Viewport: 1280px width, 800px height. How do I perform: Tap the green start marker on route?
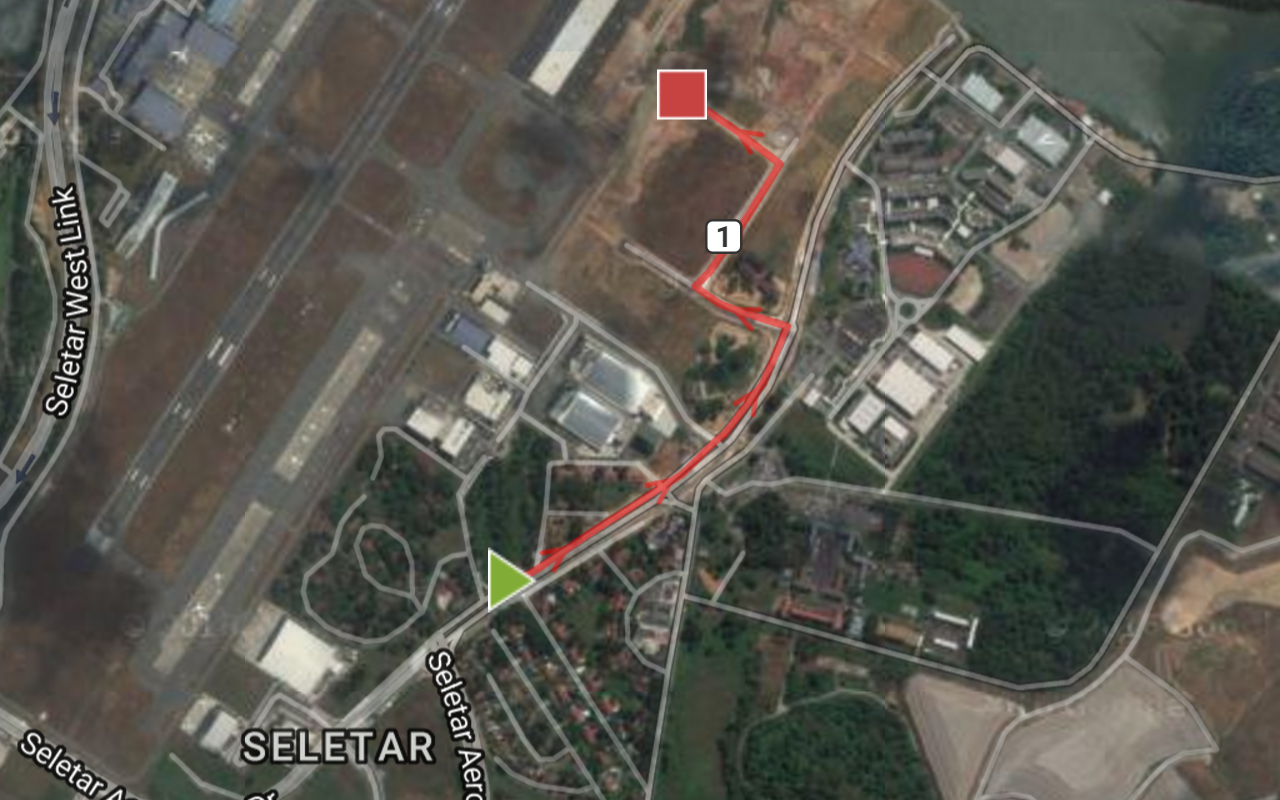pos(507,580)
